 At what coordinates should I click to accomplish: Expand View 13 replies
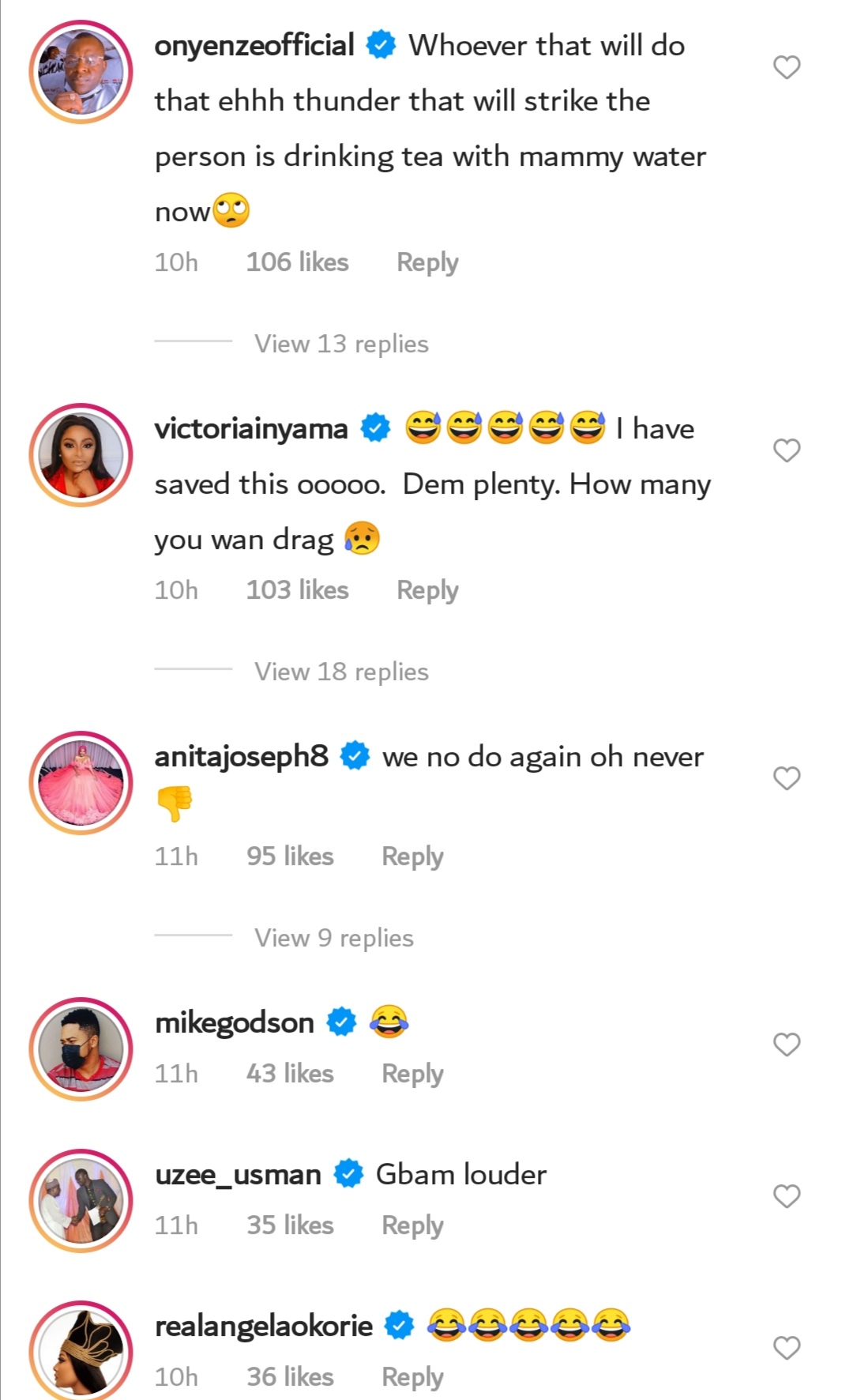340,344
